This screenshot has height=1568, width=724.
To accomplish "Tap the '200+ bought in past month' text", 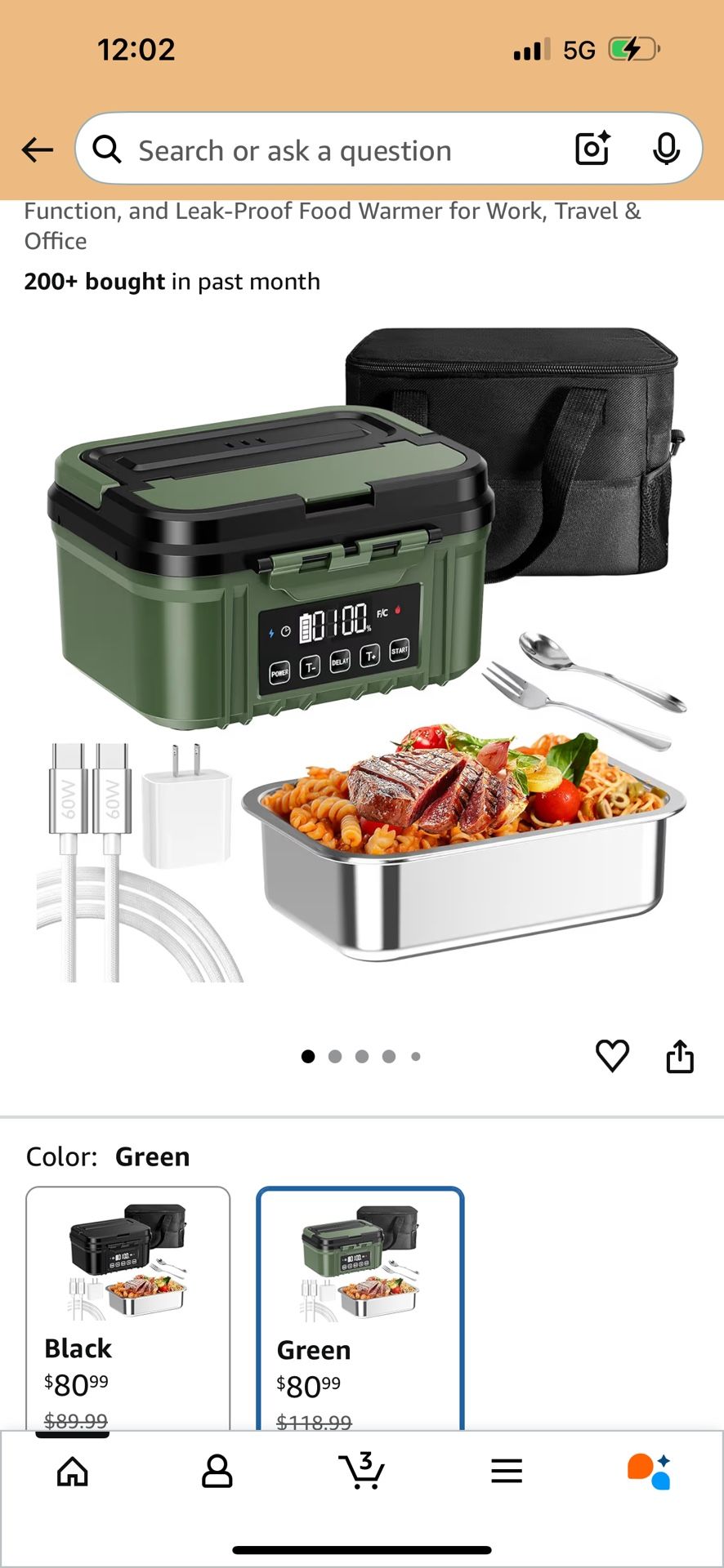I will click(x=172, y=281).
